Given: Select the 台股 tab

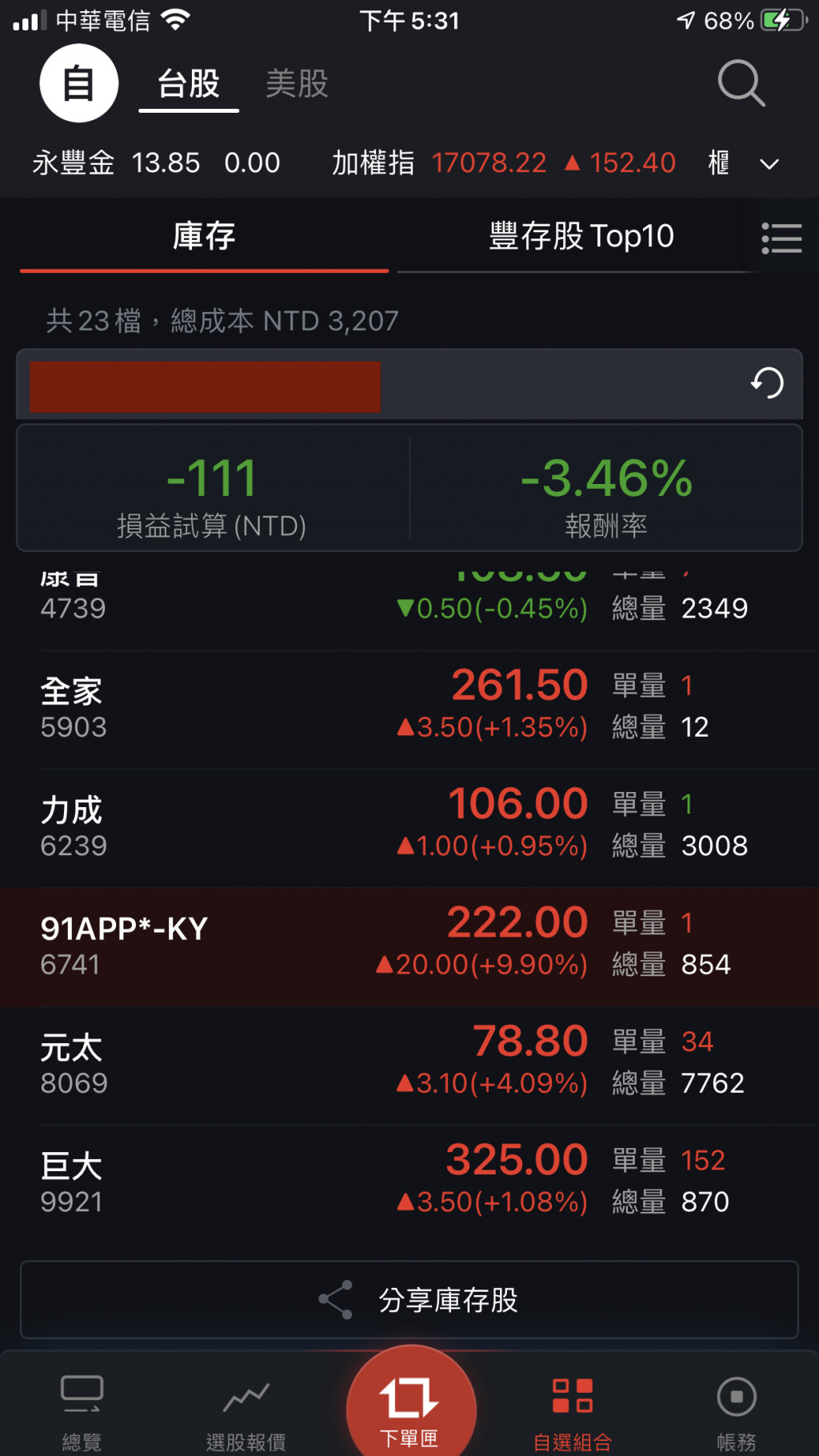Looking at the screenshot, I should click(189, 83).
